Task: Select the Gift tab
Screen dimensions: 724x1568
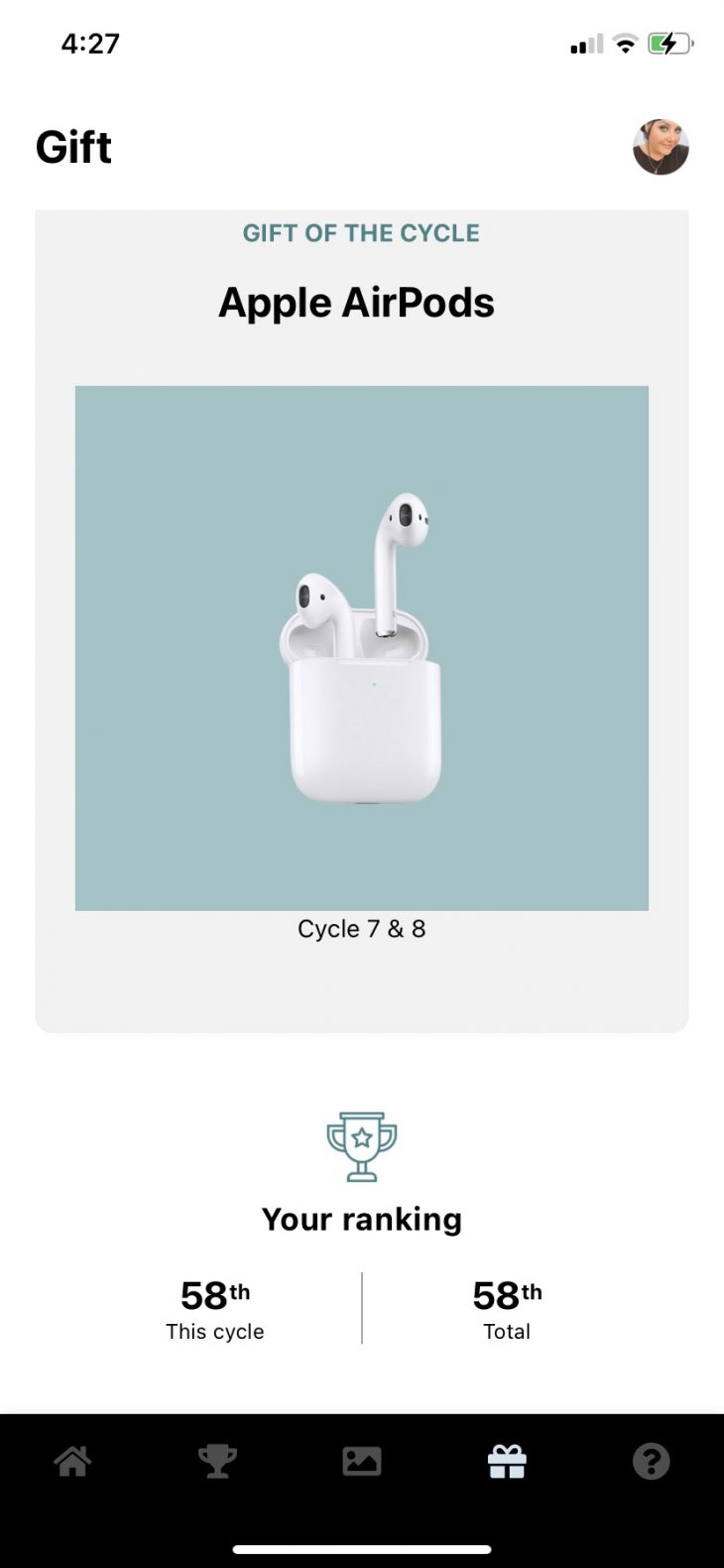Action: click(507, 1461)
